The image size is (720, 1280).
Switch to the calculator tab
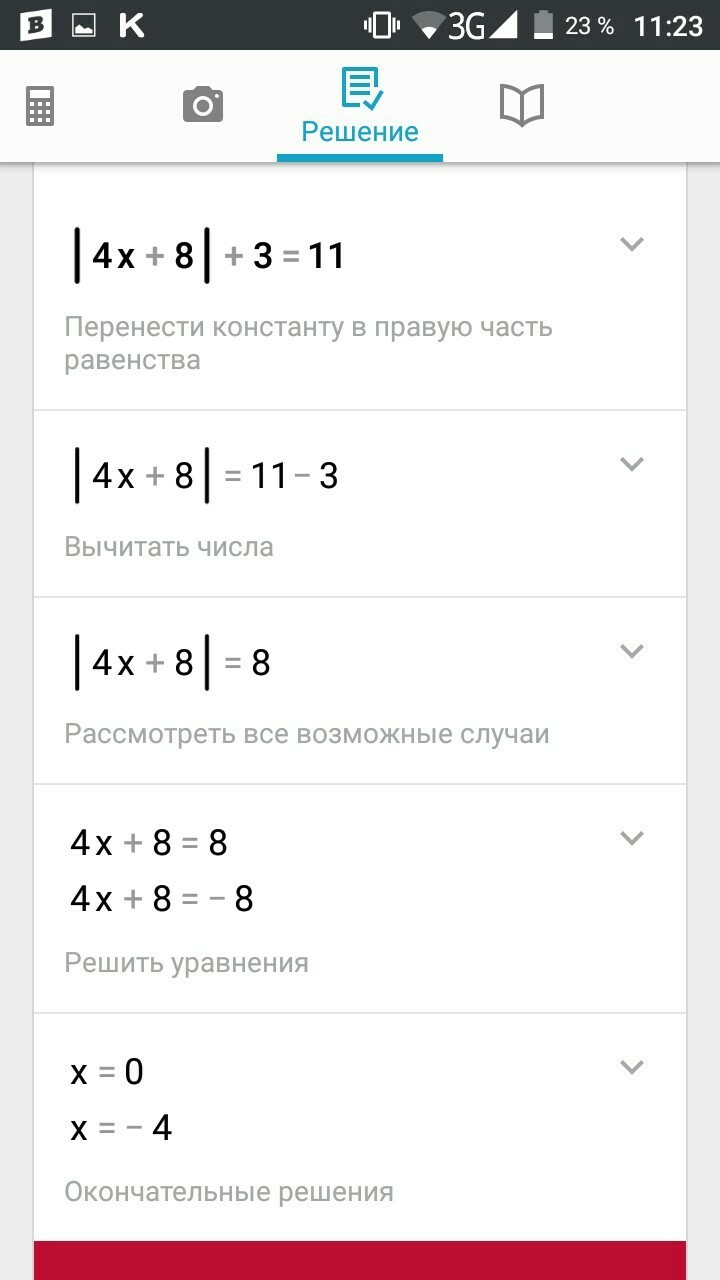click(40, 105)
